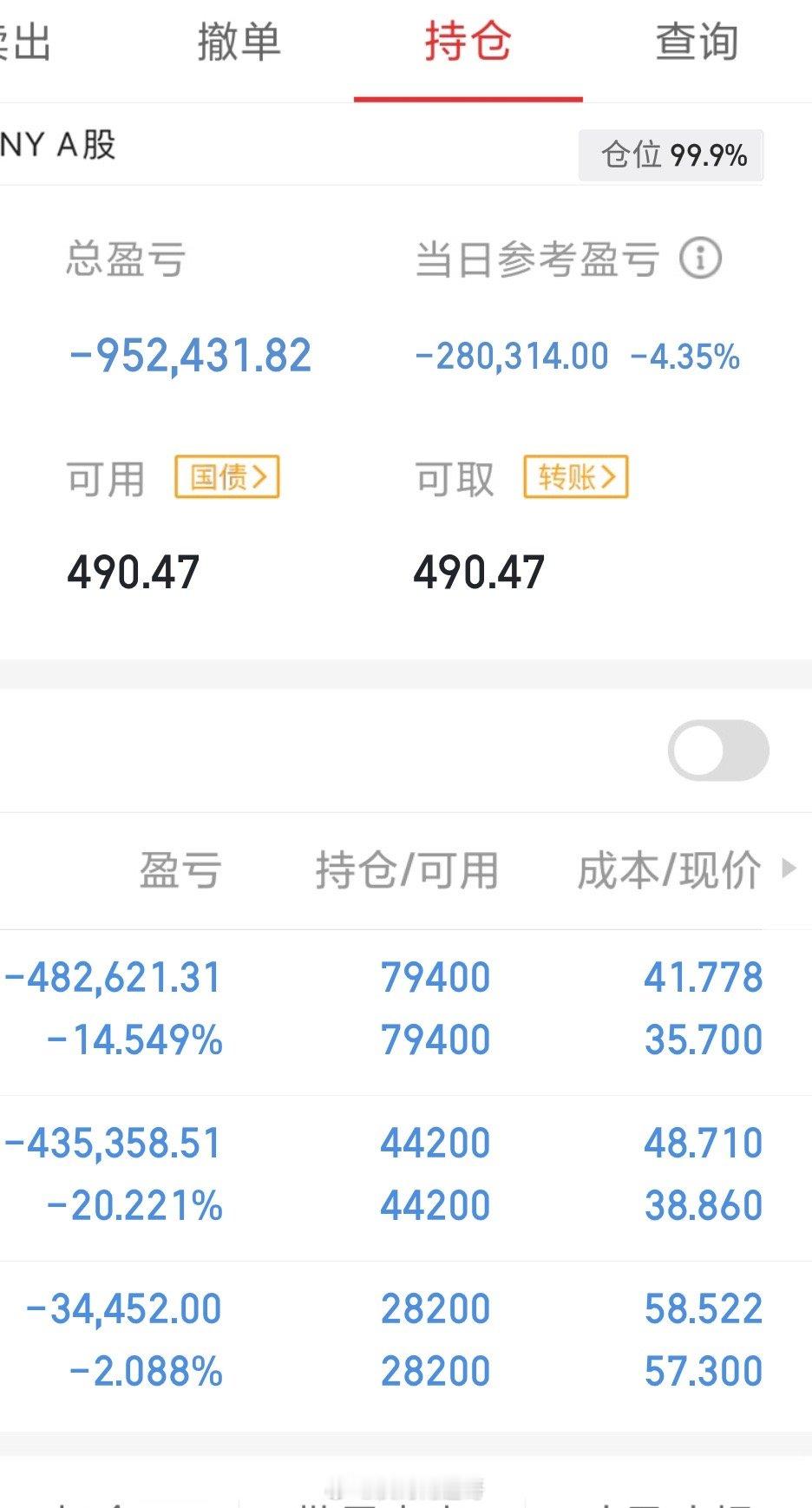Tap the info icon beside 当日参考盈亏
The height and width of the screenshot is (1508, 812).
(x=699, y=258)
